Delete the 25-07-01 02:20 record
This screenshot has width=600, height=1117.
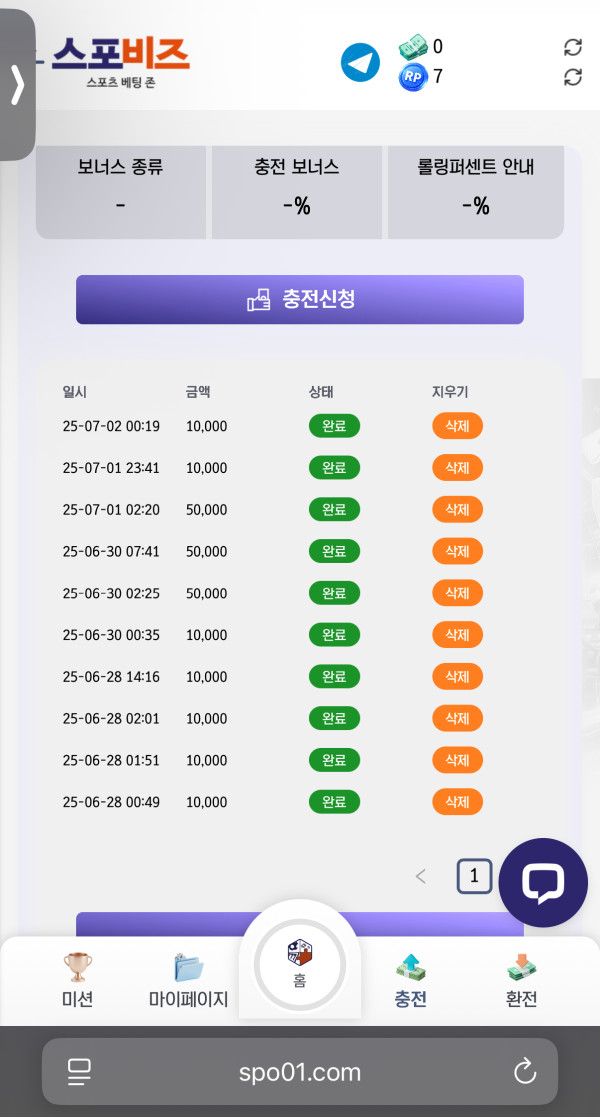(457, 510)
